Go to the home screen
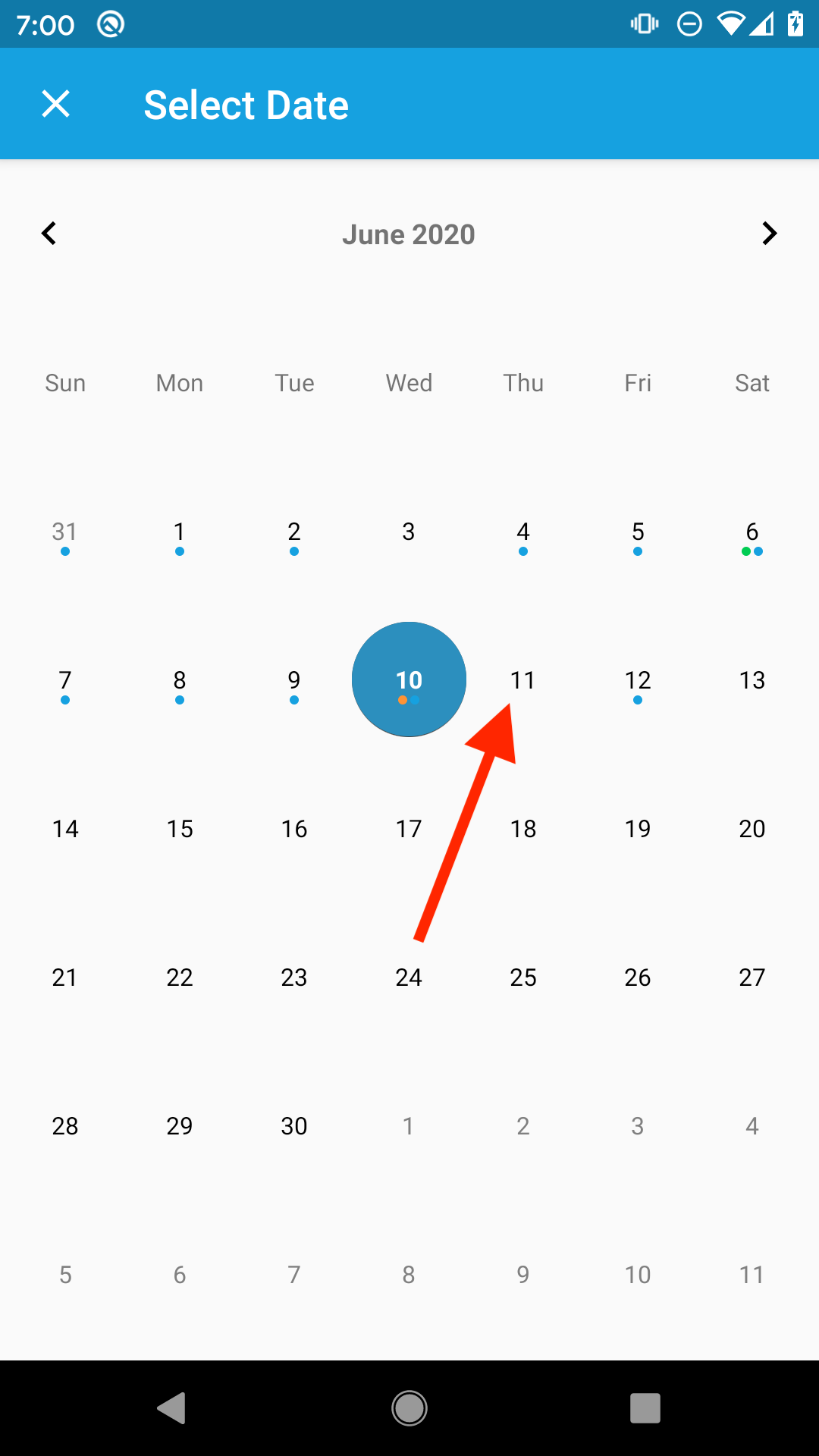 (409, 1408)
